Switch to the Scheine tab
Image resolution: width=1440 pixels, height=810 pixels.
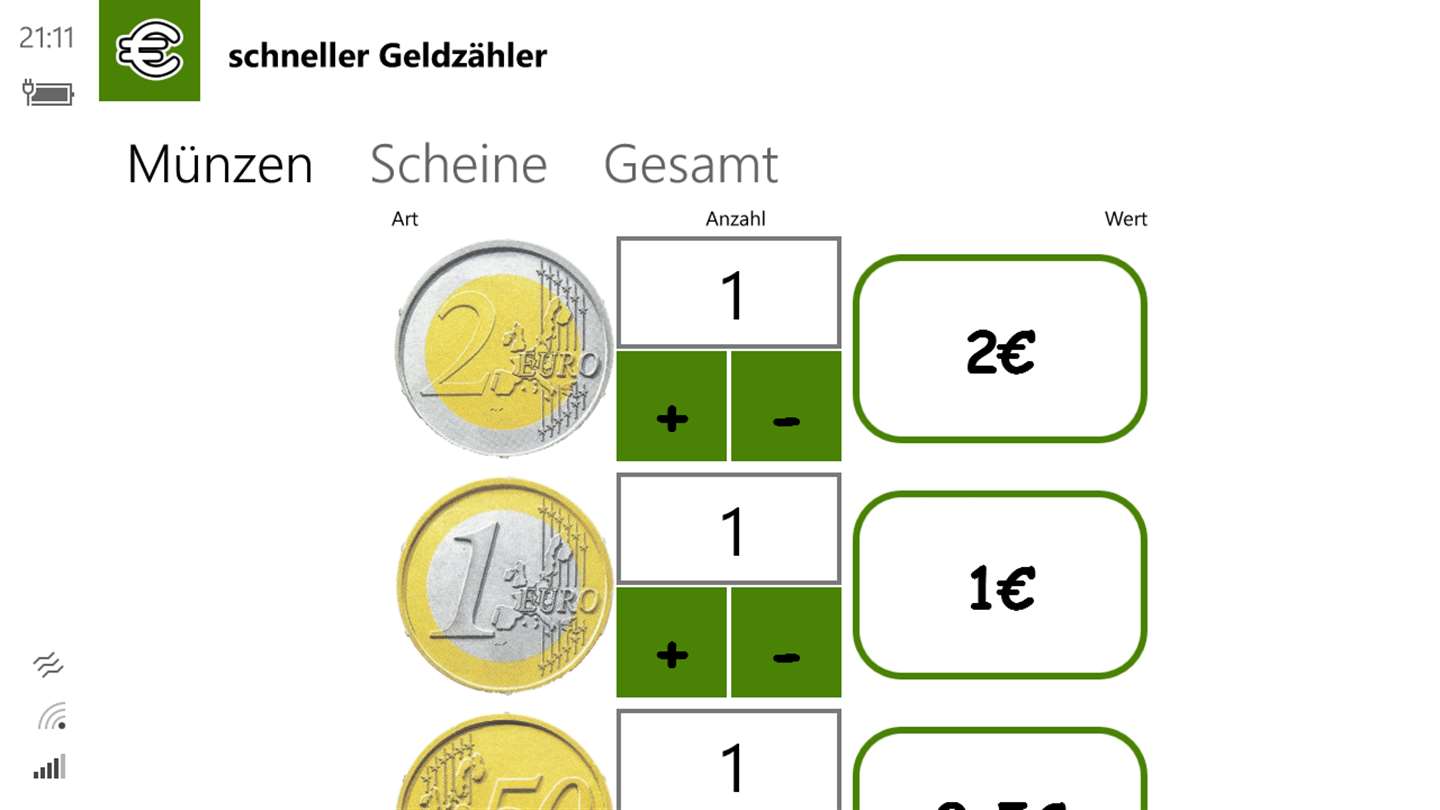458,164
